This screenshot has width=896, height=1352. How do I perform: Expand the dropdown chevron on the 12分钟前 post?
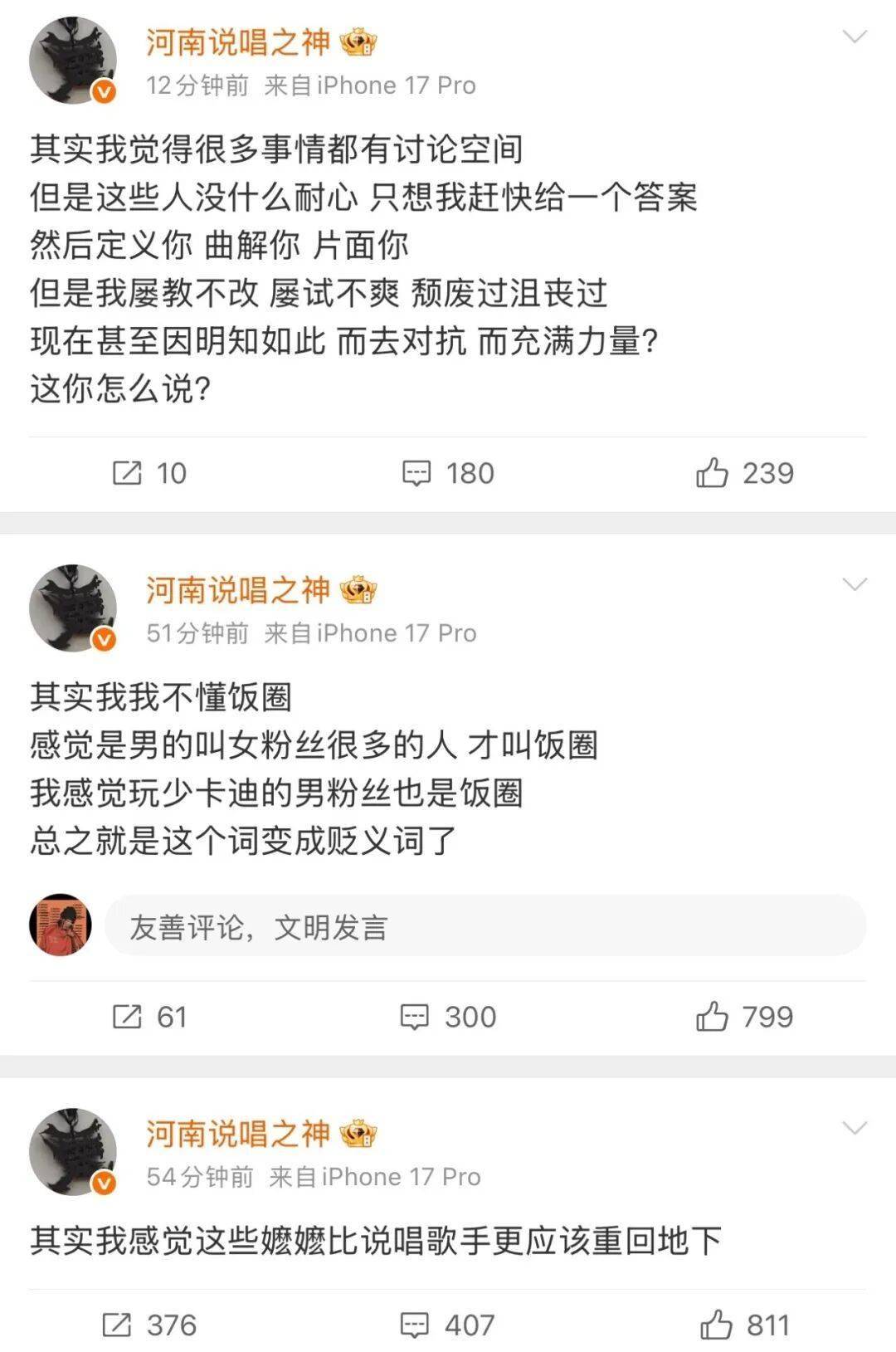854,37
